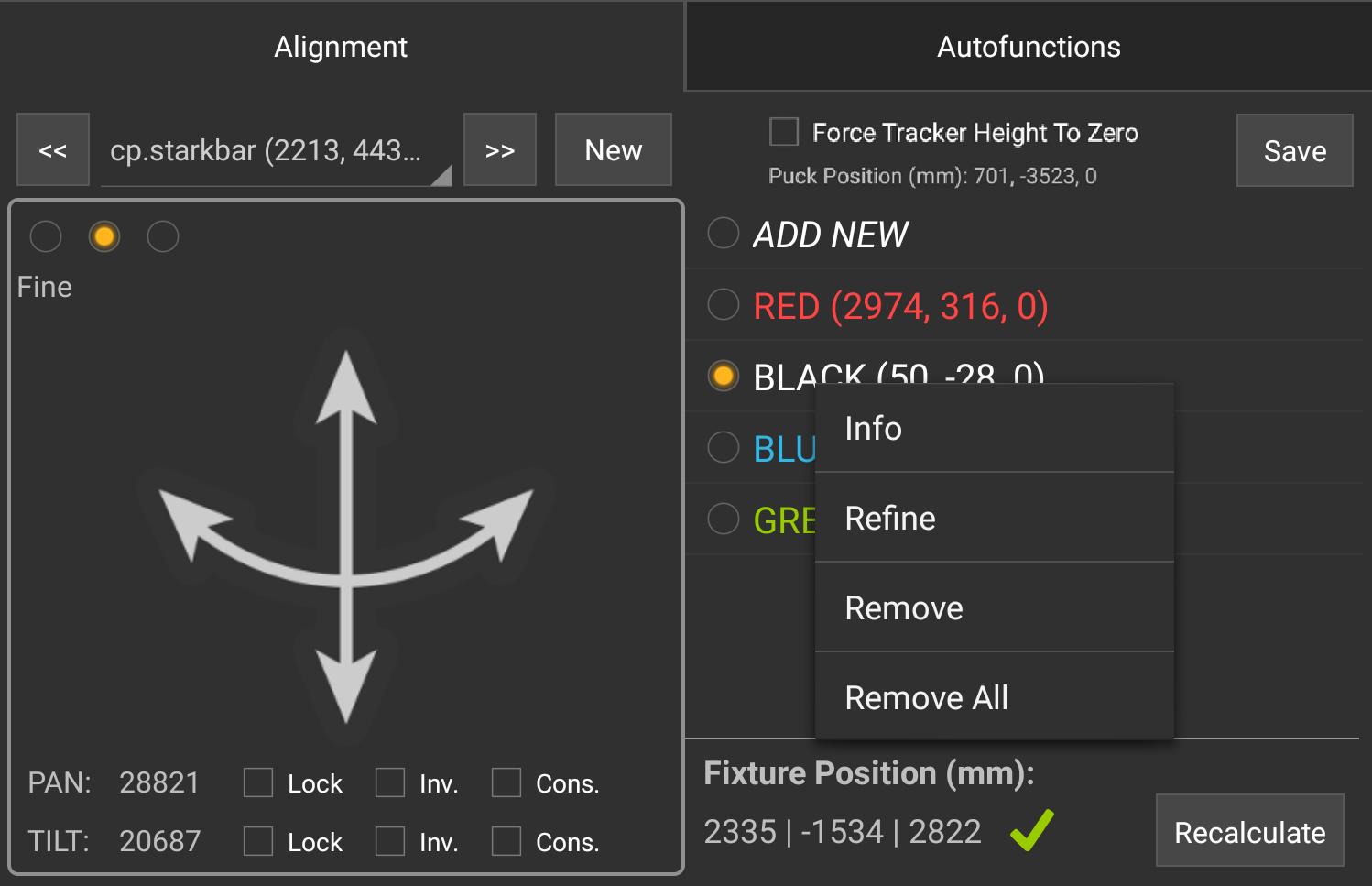The height and width of the screenshot is (886, 1372).
Task: Choose Refine from the context menu
Action: pyautogui.click(x=994, y=519)
